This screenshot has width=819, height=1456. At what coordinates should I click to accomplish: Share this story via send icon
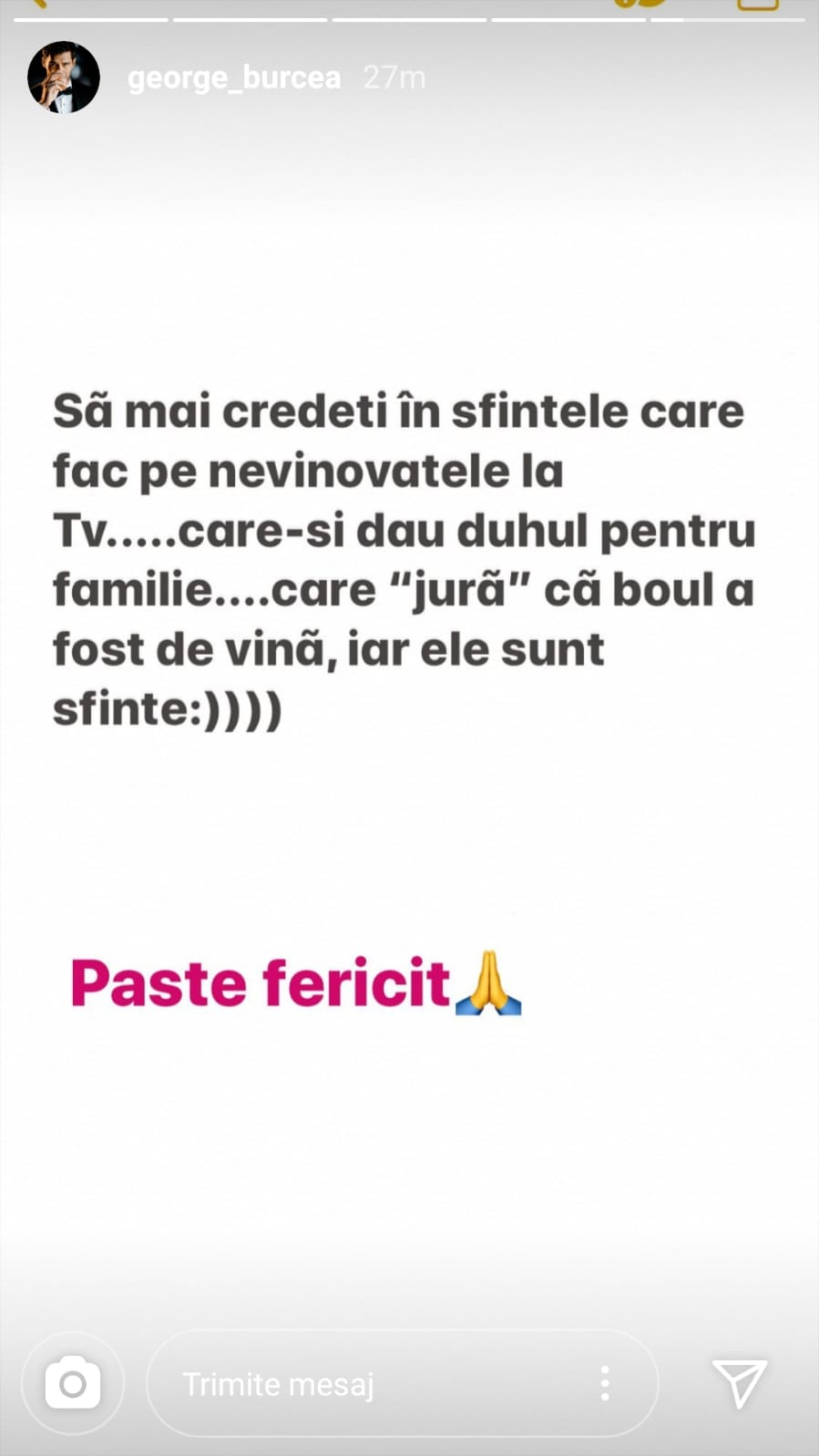tap(739, 1383)
